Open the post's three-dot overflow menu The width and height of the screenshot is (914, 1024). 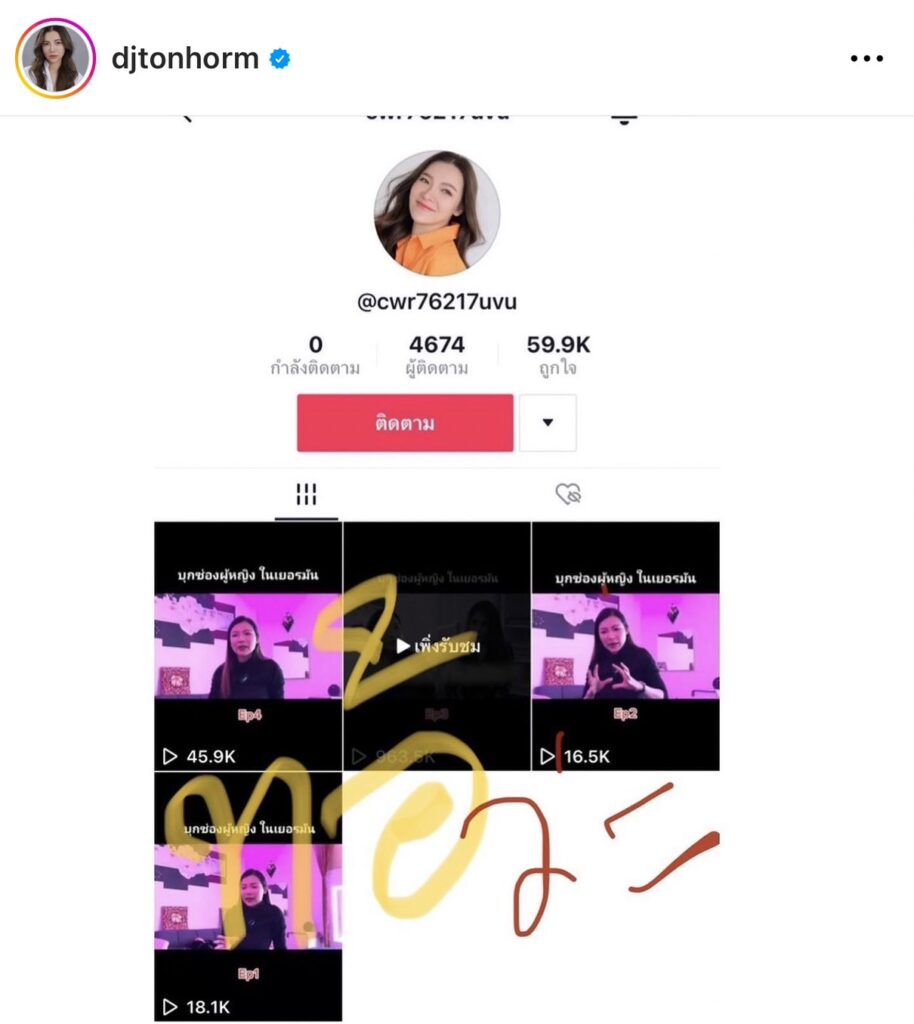866,59
